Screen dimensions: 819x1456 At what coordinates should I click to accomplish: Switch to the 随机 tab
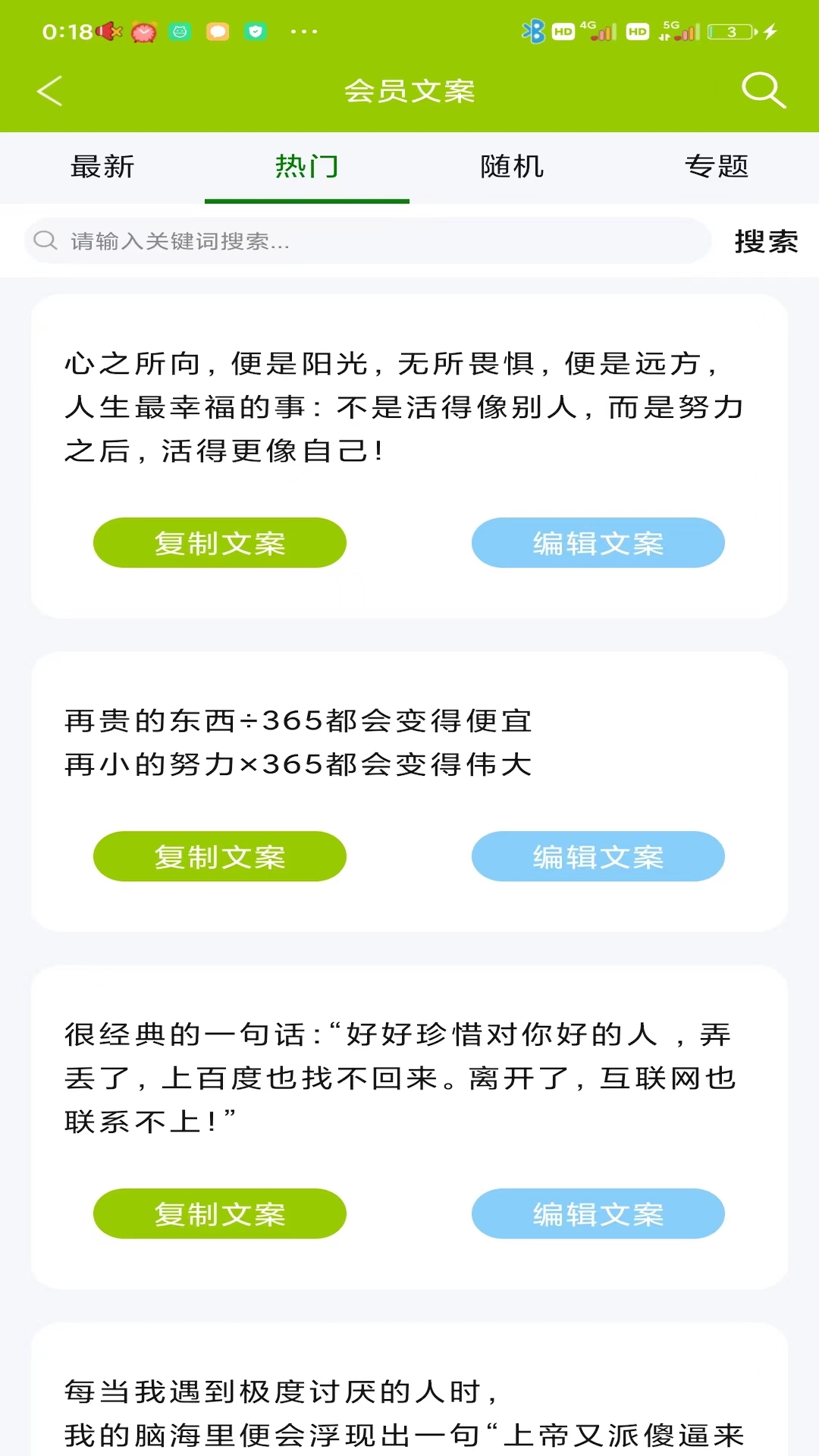pos(512,167)
